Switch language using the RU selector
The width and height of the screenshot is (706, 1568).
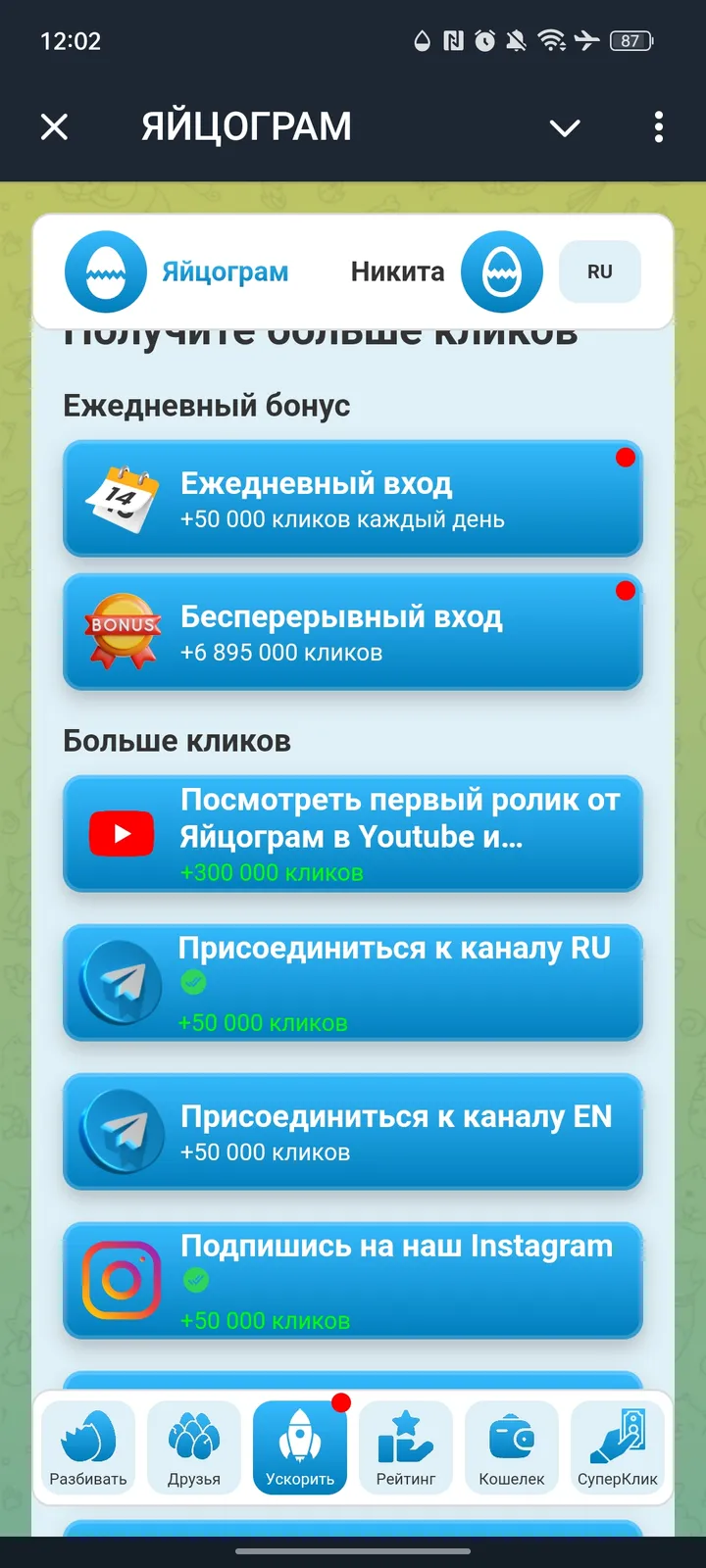click(599, 271)
